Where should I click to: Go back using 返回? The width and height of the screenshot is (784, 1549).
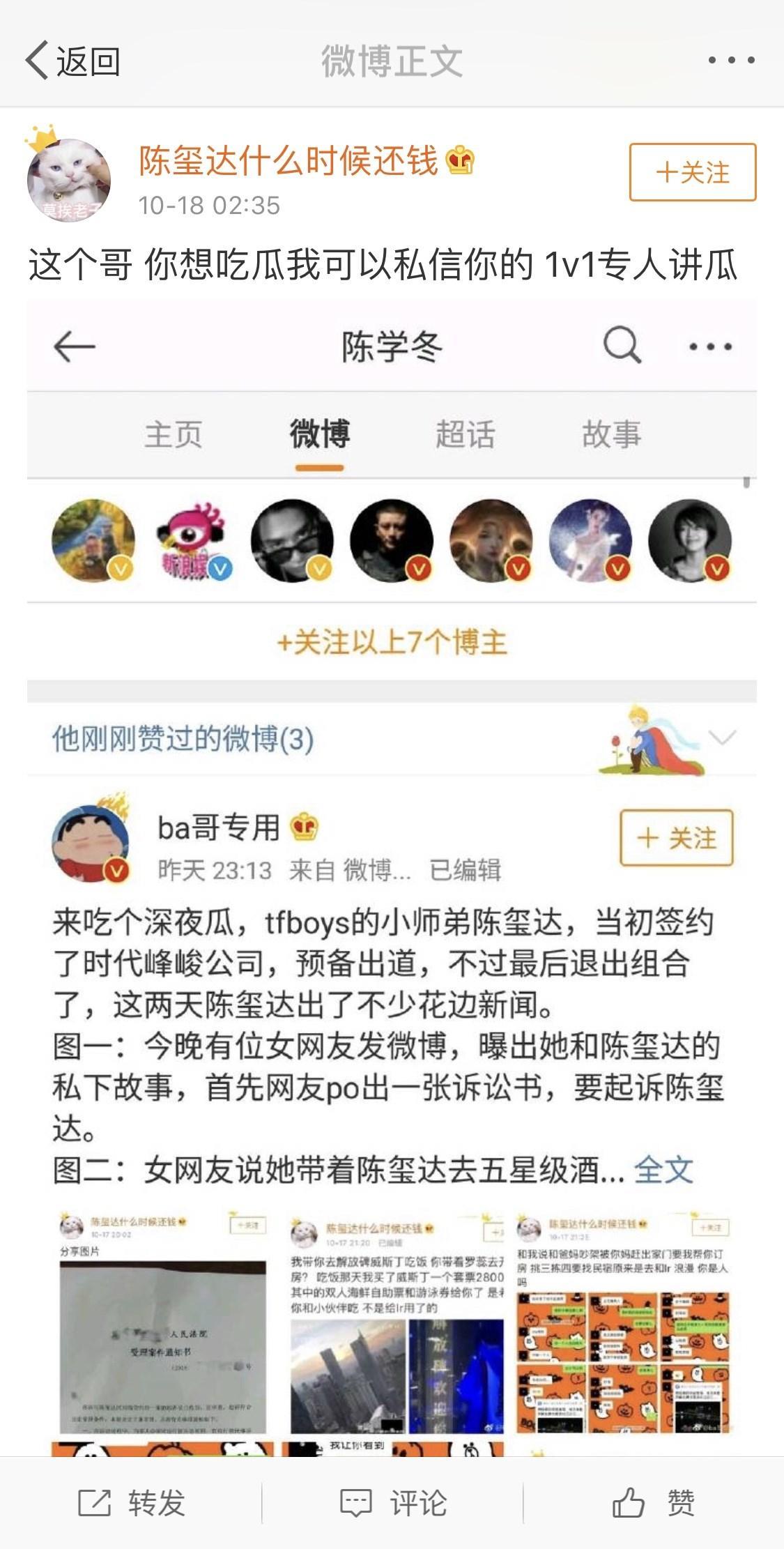pyautogui.click(x=72, y=61)
